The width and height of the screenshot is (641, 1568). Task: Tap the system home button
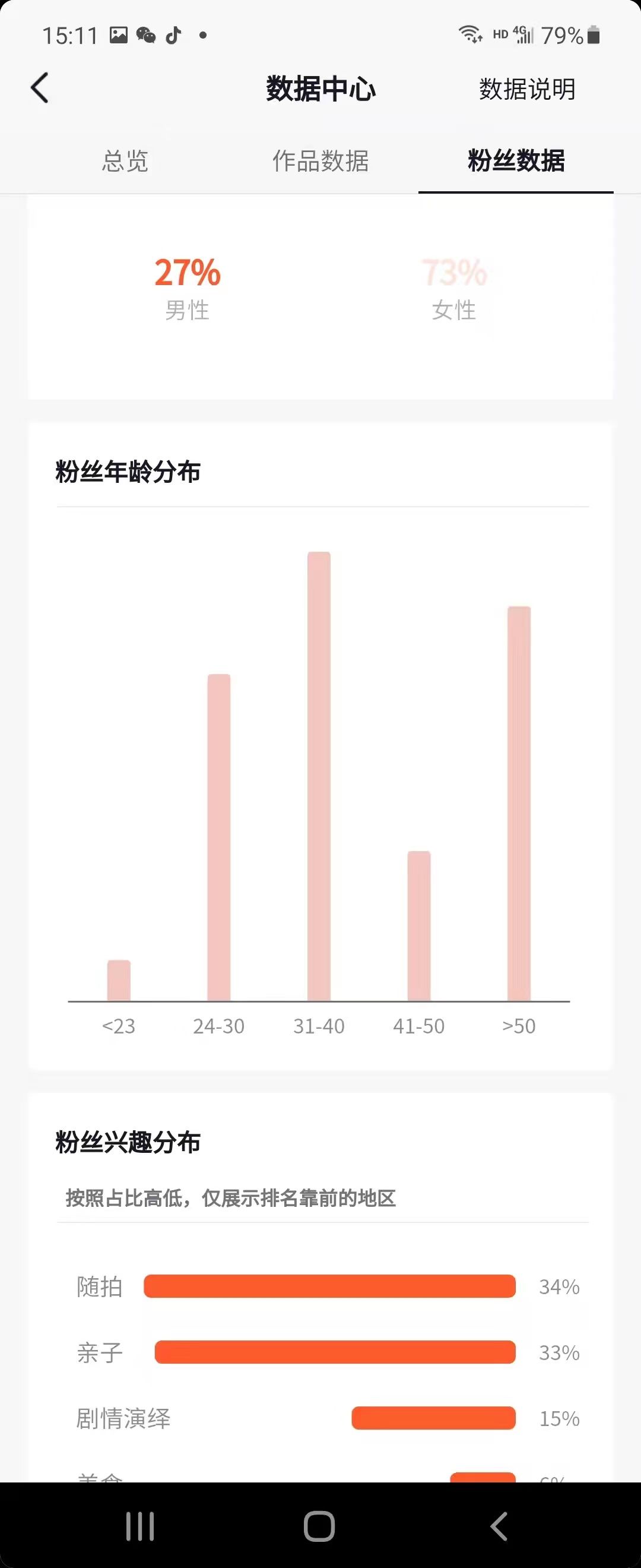(x=319, y=1526)
